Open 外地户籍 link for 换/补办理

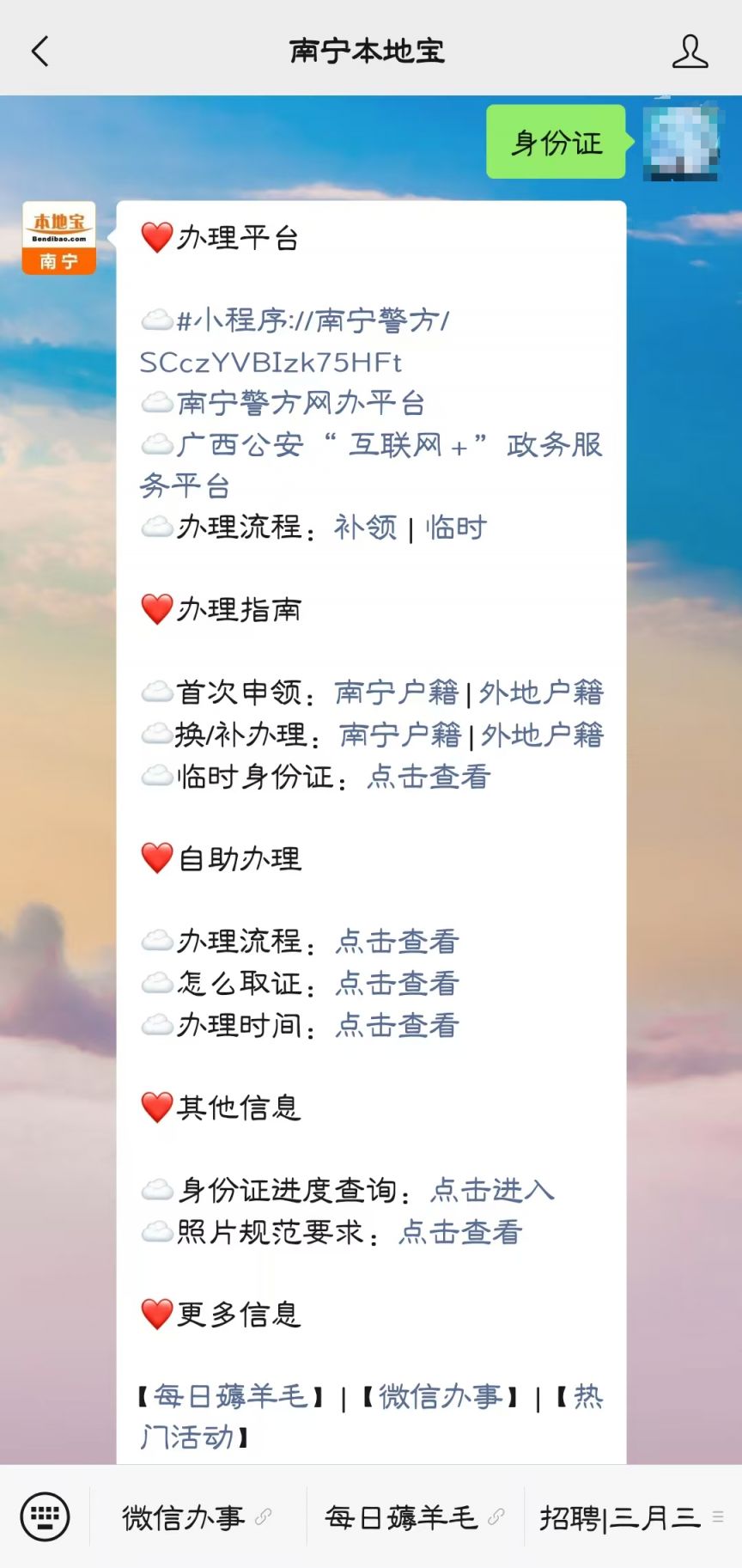(x=542, y=735)
